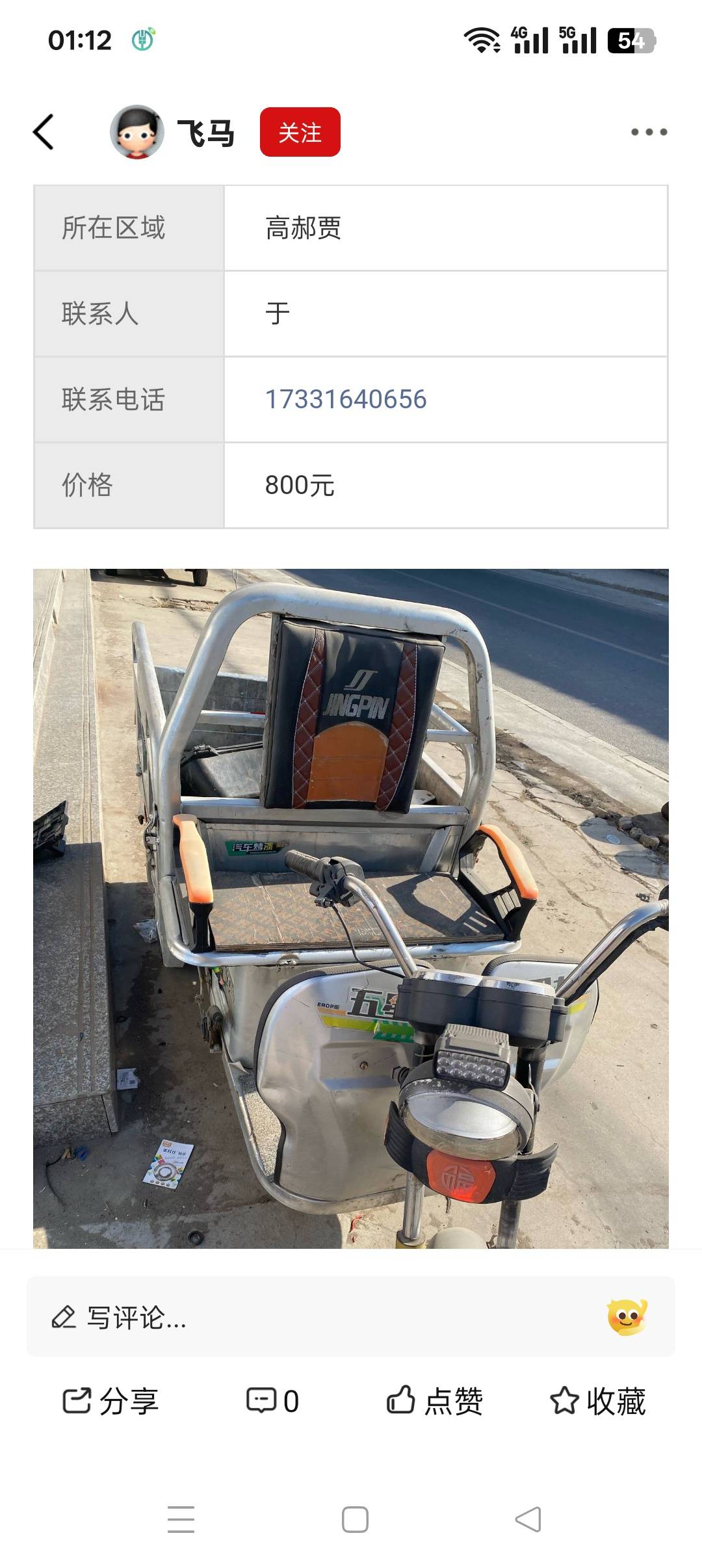Open the three-dot overflow menu
Image resolution: width=702 pixels, height=1568 pixels.
click(x=649, y=132)
